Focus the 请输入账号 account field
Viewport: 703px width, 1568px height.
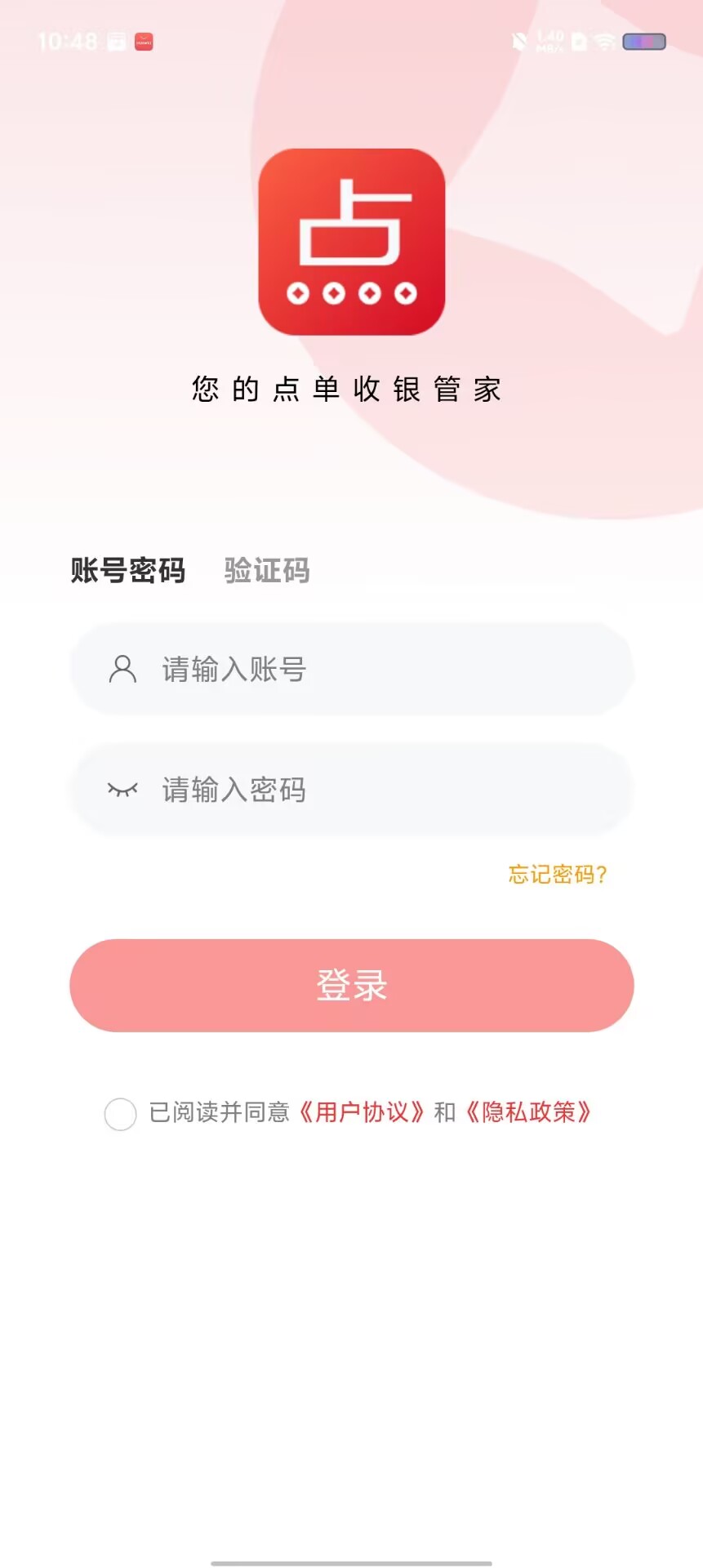pyautogui.click(x=352, y=669)
